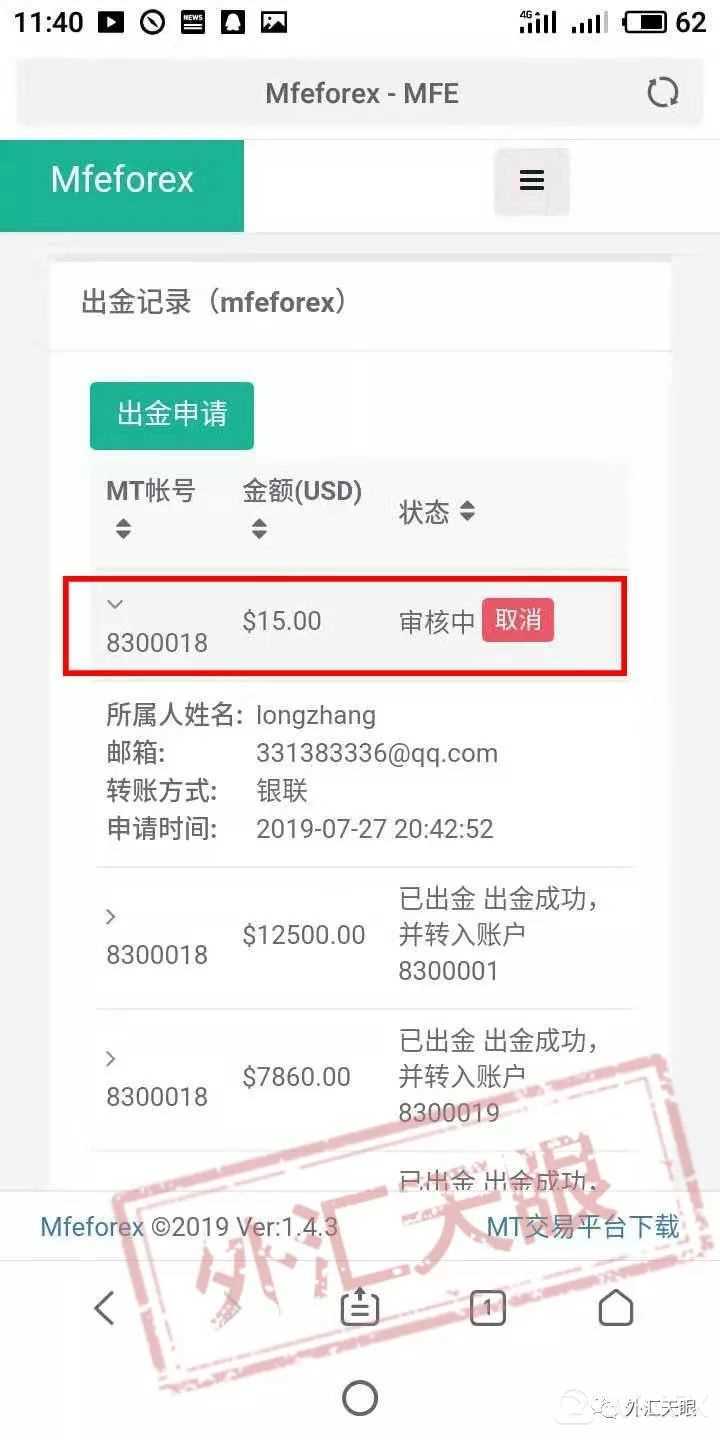Open the hamburger navigation menu
Image resolution: width=720 pixels, height=1440 pixels.
pos(532,181)
